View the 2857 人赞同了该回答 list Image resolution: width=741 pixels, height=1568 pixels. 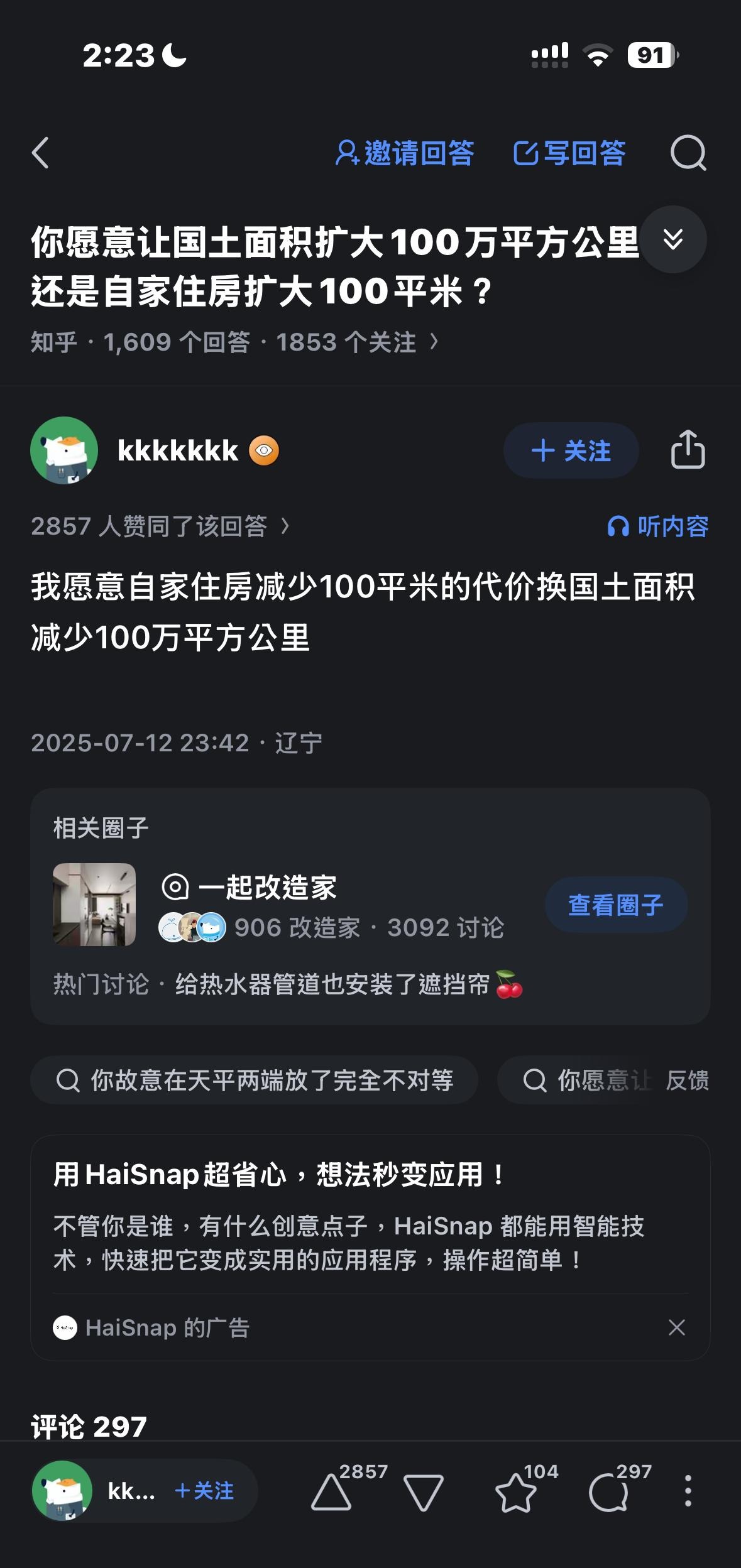[160, 526]
